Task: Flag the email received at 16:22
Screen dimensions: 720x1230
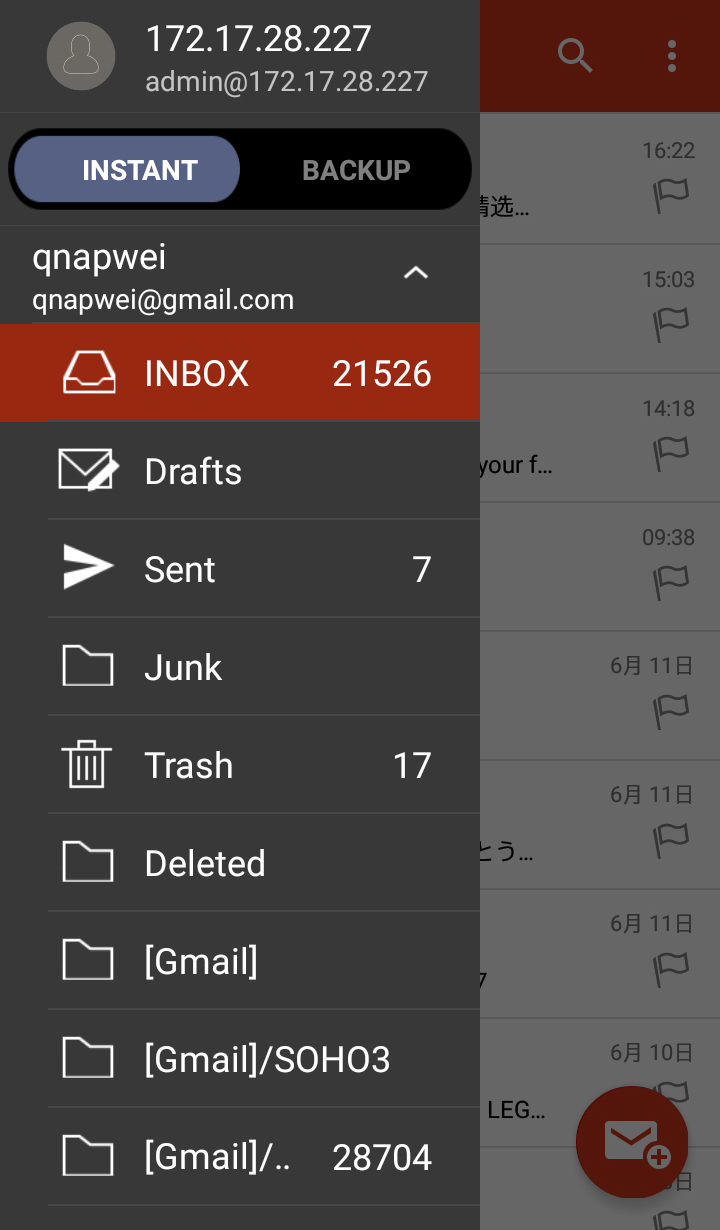Action: pyautogui.click(x=671, y=195)
